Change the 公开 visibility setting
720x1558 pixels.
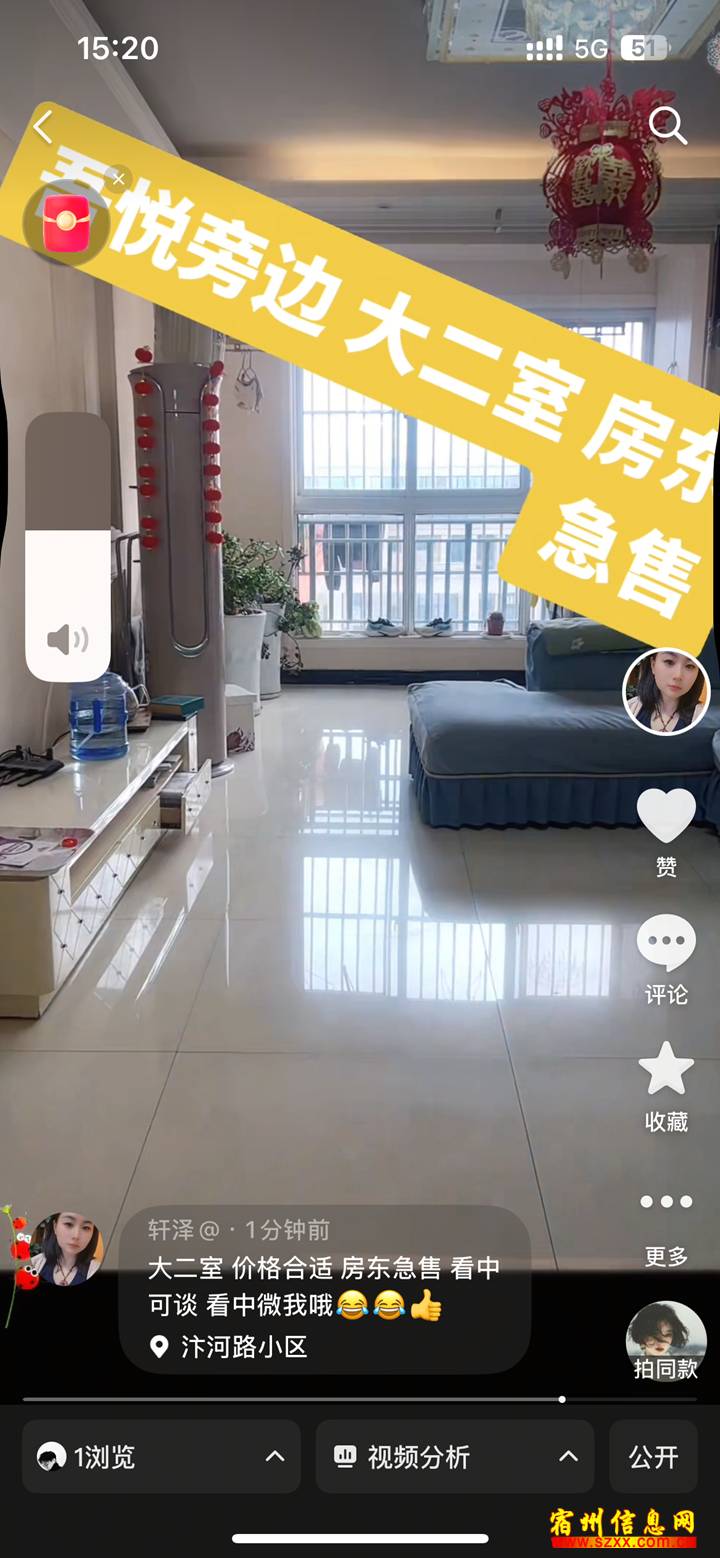[653, 1457]
